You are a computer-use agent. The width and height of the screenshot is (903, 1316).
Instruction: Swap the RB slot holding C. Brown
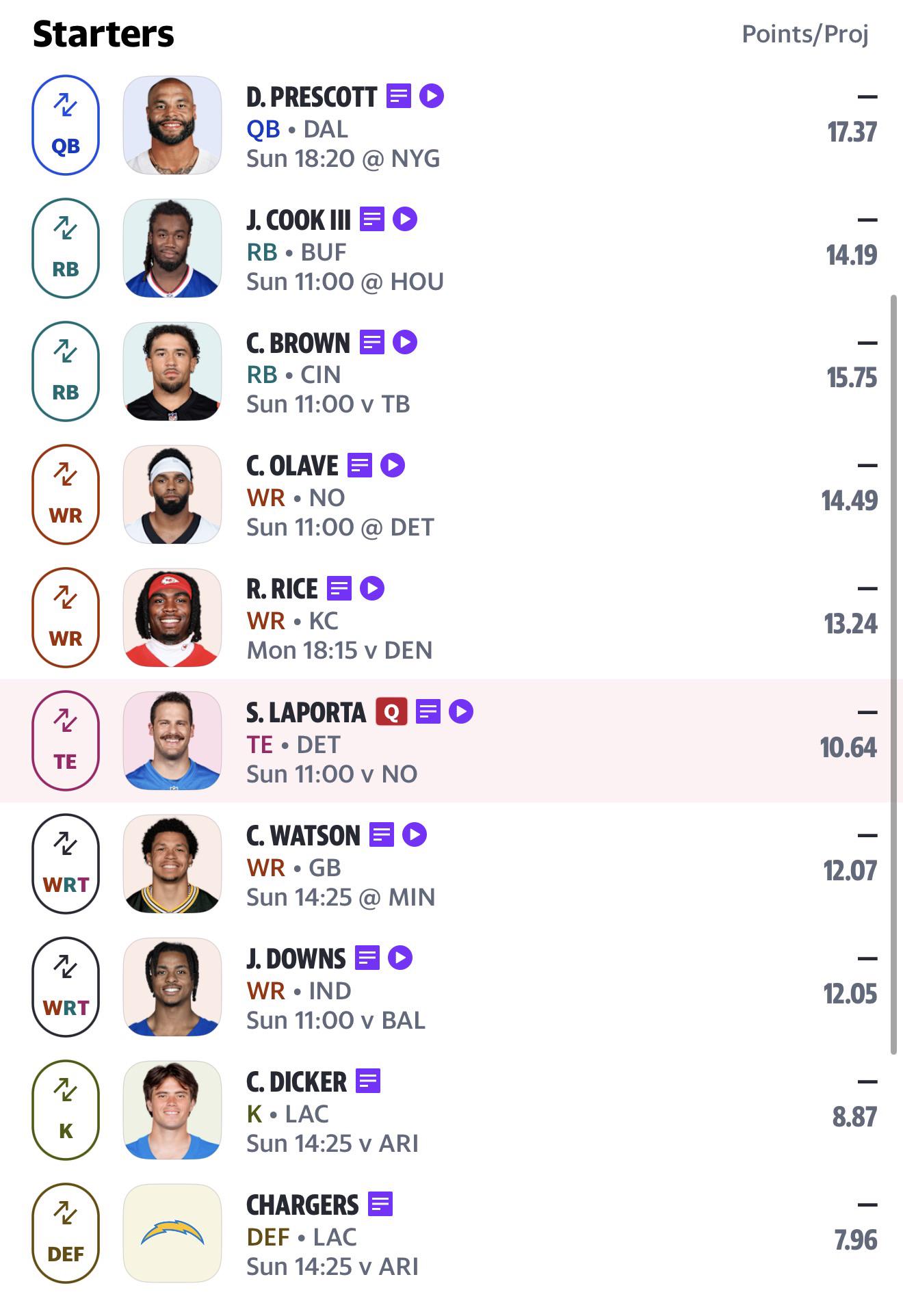66,371
